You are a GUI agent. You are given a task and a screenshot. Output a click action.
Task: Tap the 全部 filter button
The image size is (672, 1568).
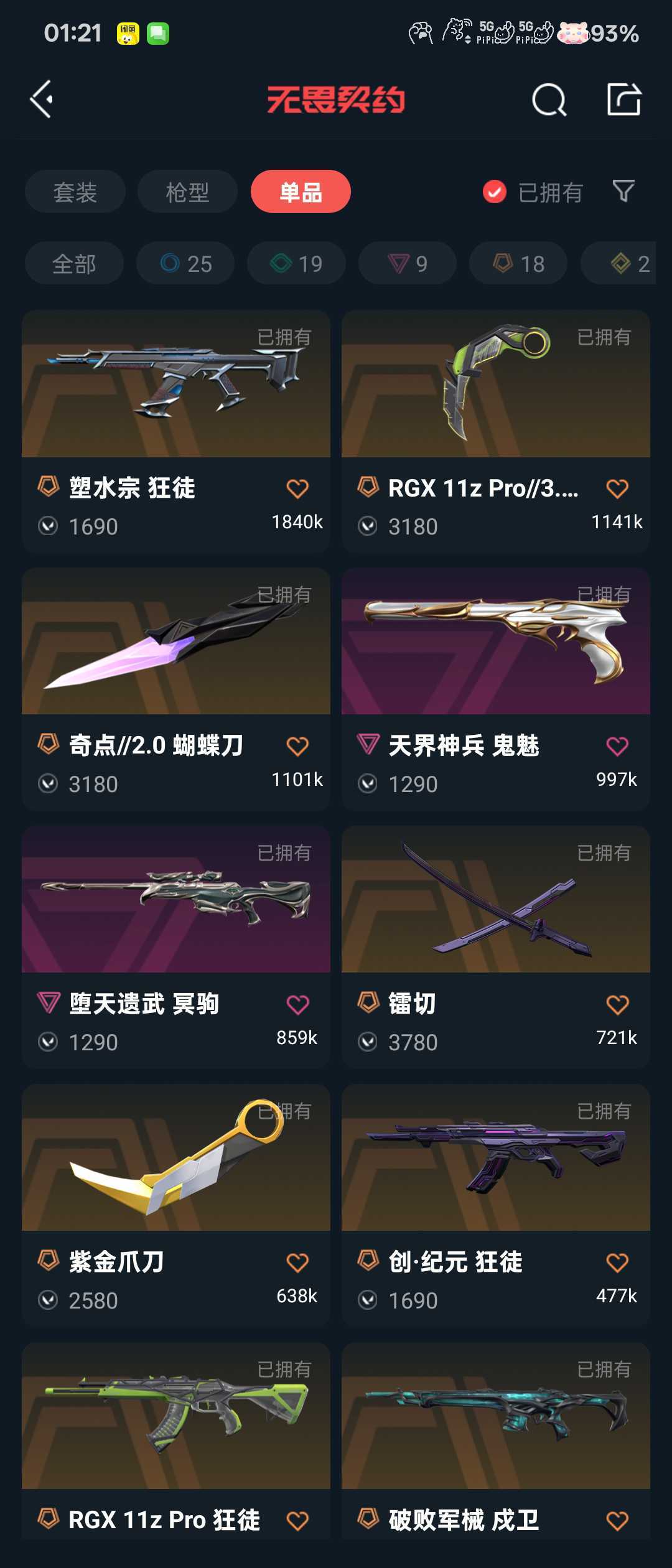(x=73, y=263)
